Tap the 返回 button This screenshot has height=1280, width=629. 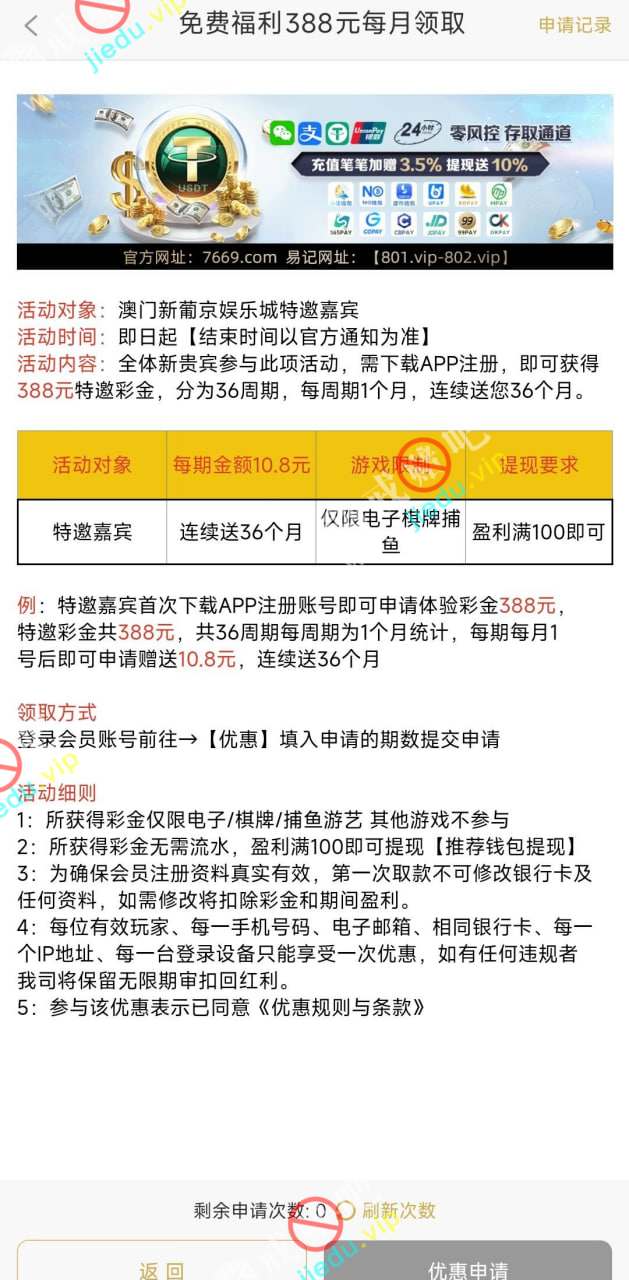162,1265
